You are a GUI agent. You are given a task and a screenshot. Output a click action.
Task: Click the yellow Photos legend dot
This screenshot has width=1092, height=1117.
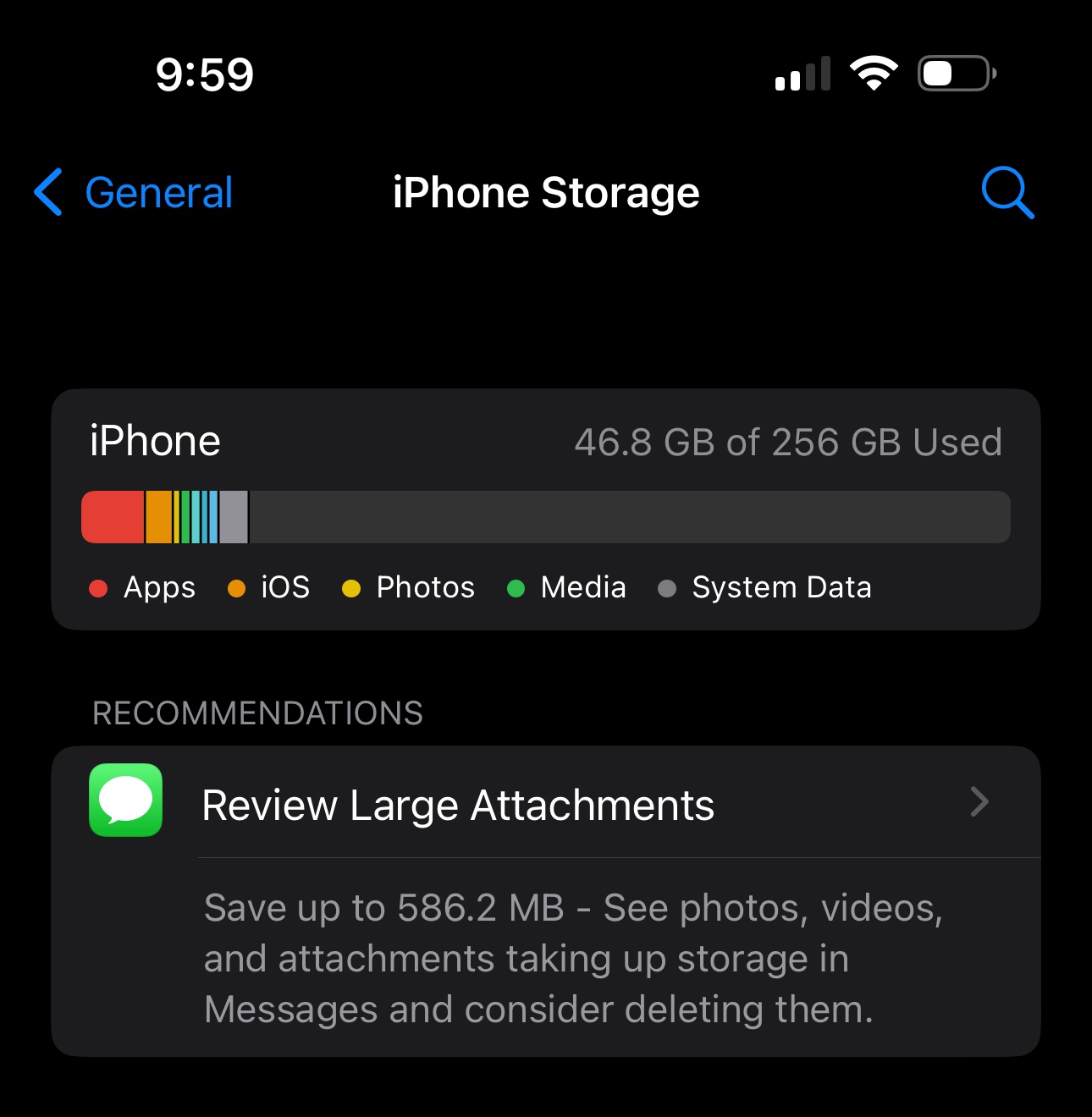click(x=351, y=587)
